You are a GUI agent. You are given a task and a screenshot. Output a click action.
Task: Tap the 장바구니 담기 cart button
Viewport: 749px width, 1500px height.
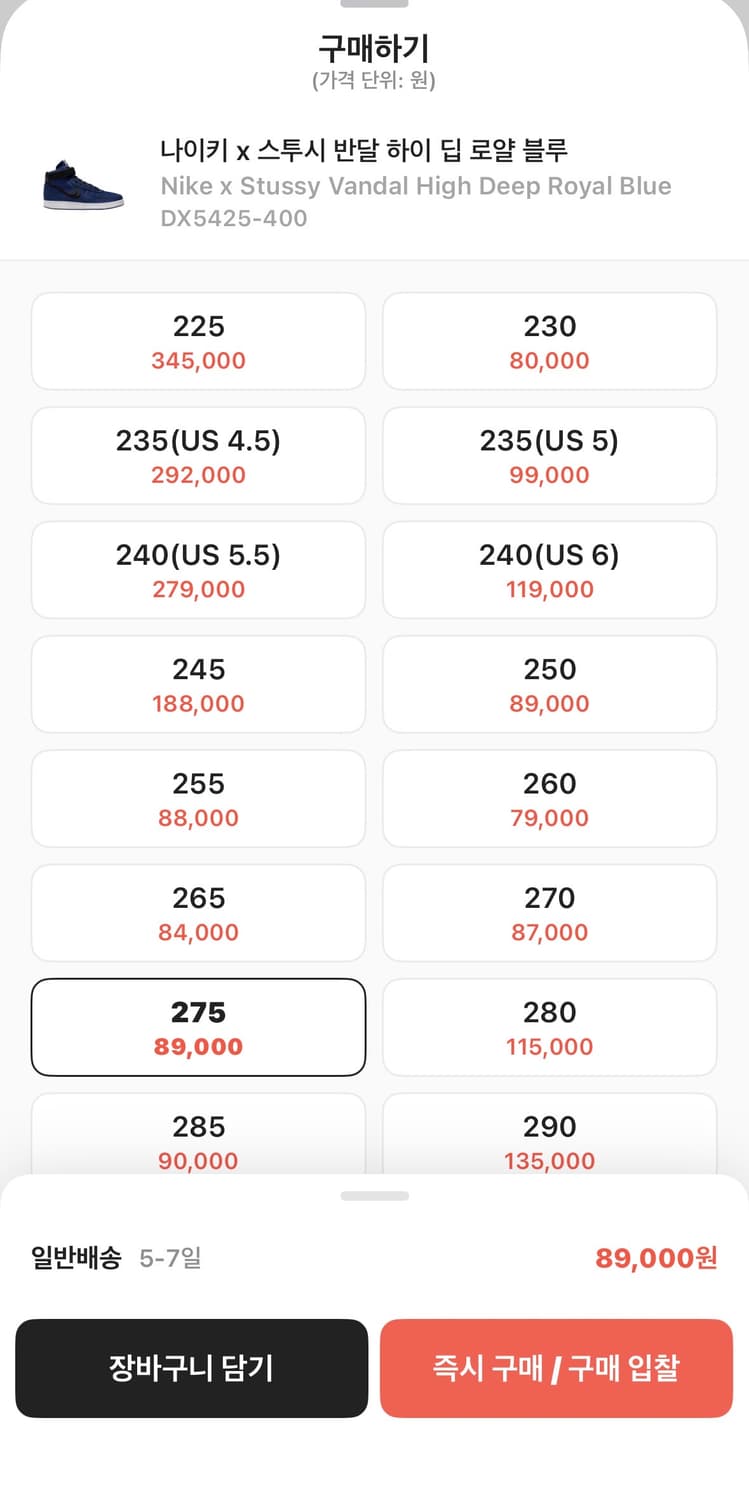(191, 1369)
